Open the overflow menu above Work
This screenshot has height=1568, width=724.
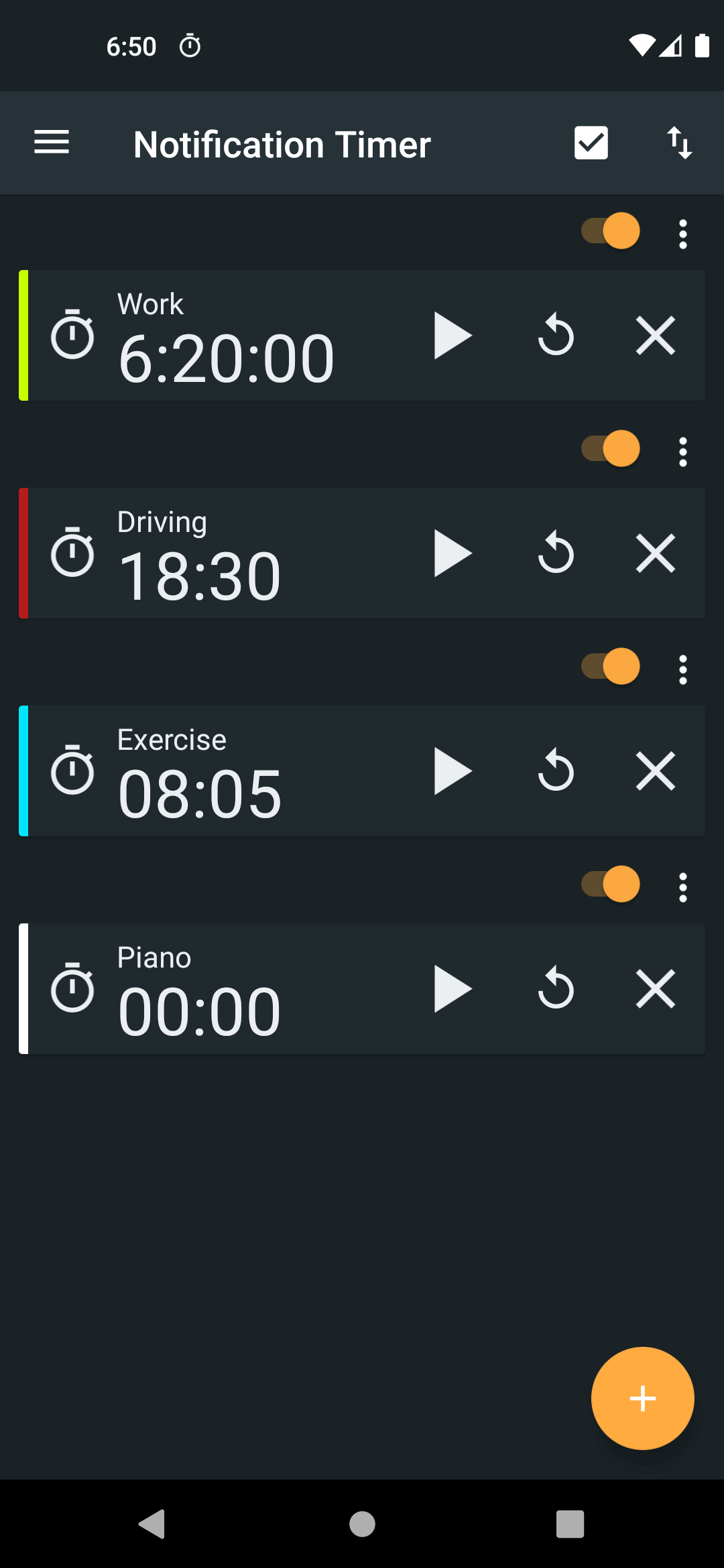point(682,233)
